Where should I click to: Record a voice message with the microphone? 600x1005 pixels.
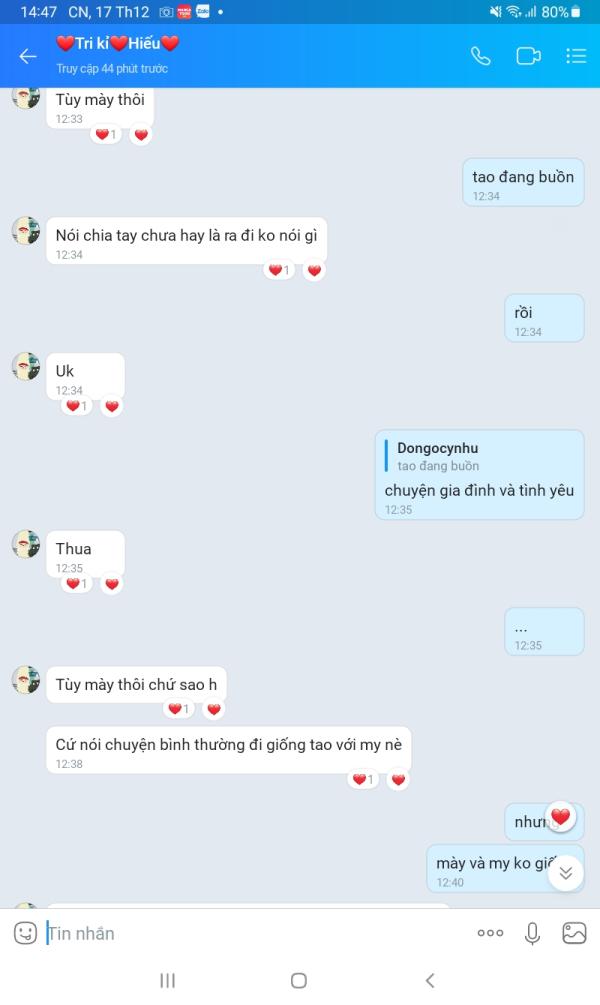[x=533, y=933]
